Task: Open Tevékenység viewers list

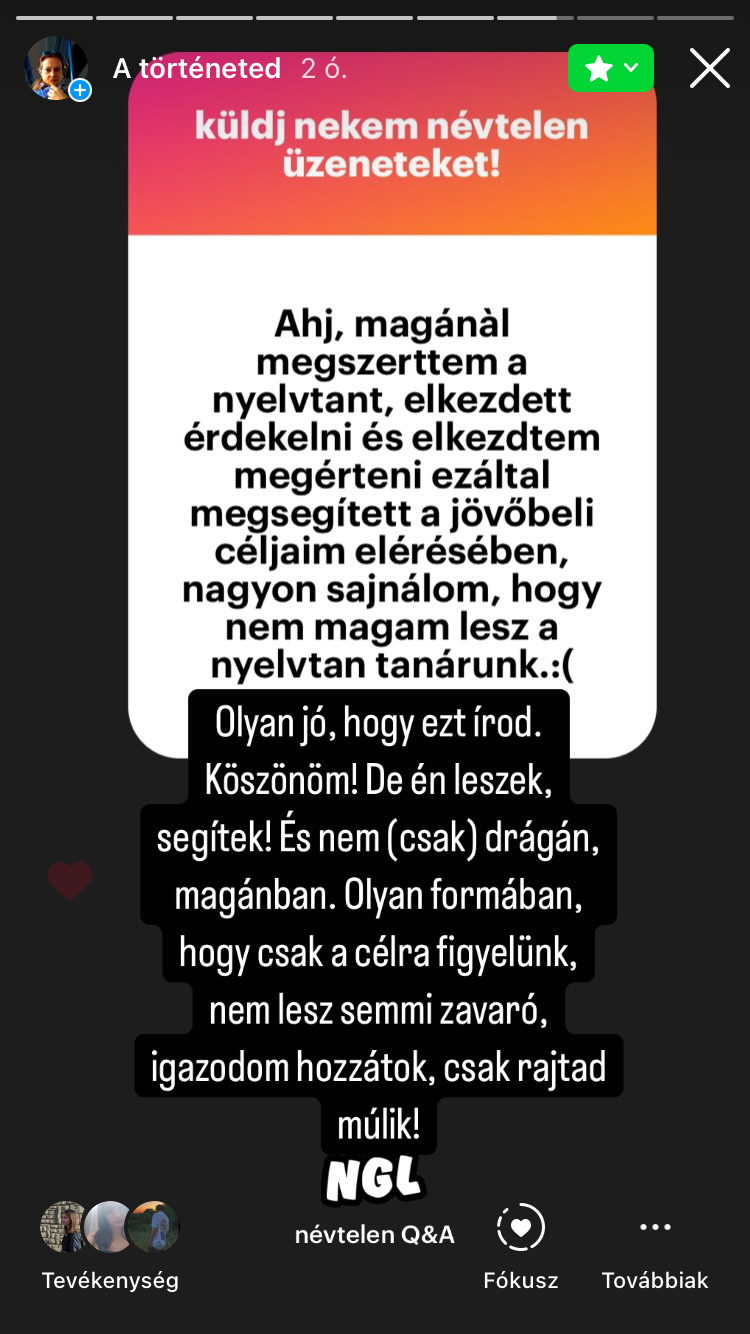Action: 110,1244
